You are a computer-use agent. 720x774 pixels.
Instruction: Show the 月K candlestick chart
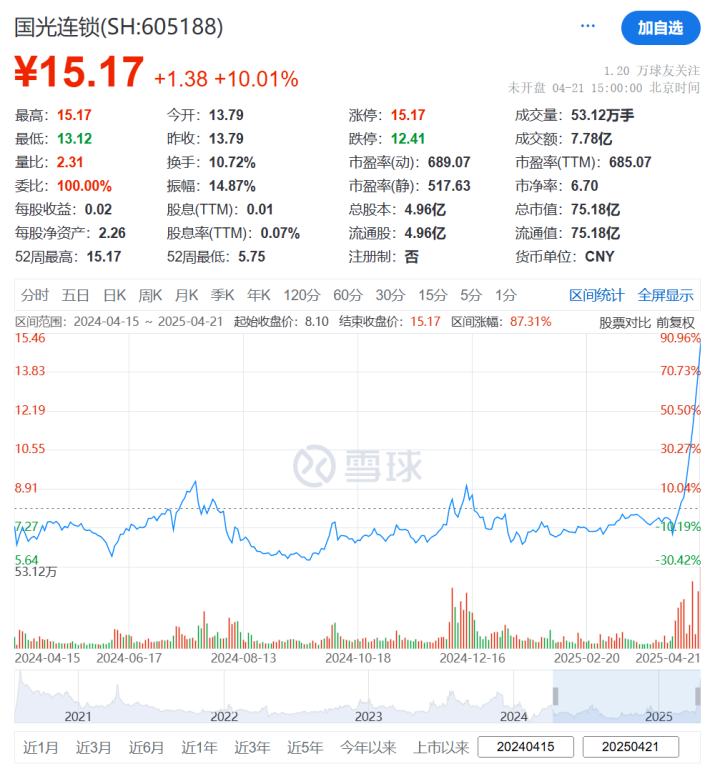(x=186, y=295)
